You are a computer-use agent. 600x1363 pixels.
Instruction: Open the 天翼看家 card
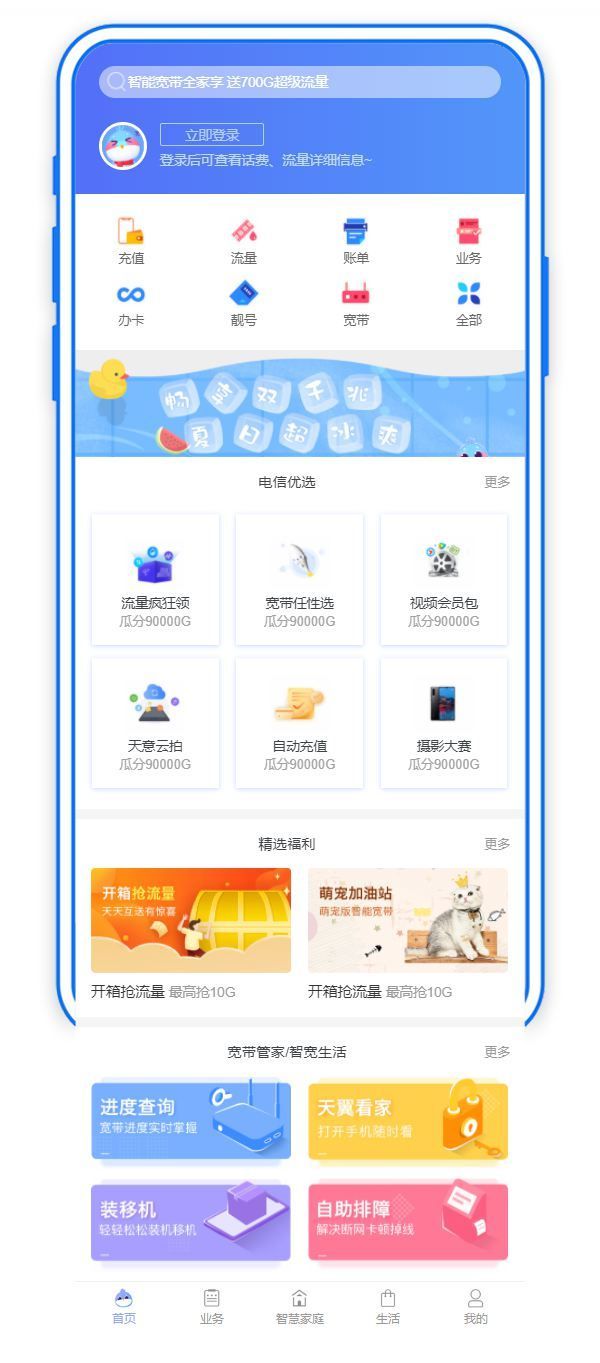[x=407, y=1121]
